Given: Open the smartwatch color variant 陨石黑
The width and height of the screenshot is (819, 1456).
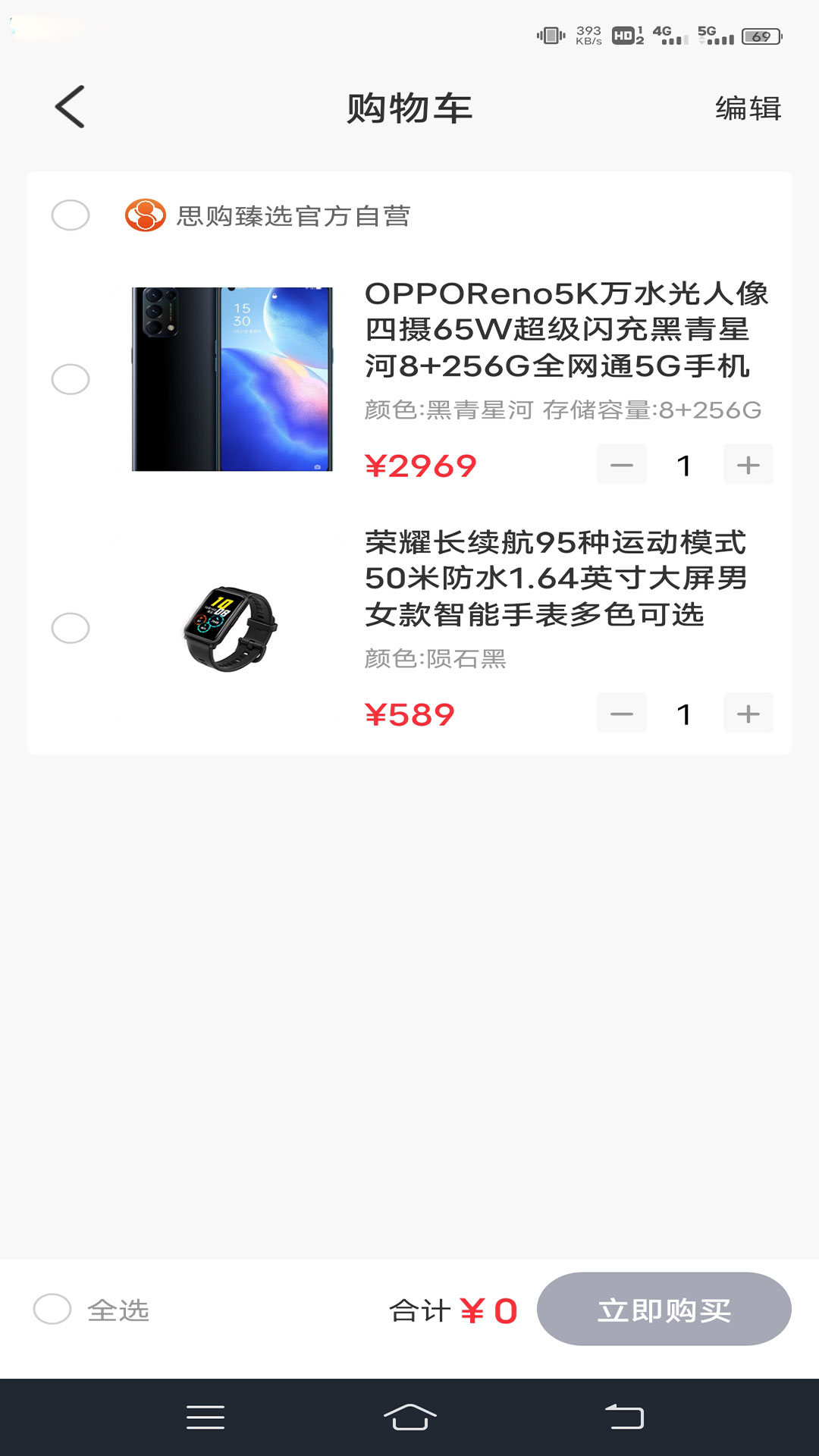Looking at the screenshot, I should coord(436,660).
